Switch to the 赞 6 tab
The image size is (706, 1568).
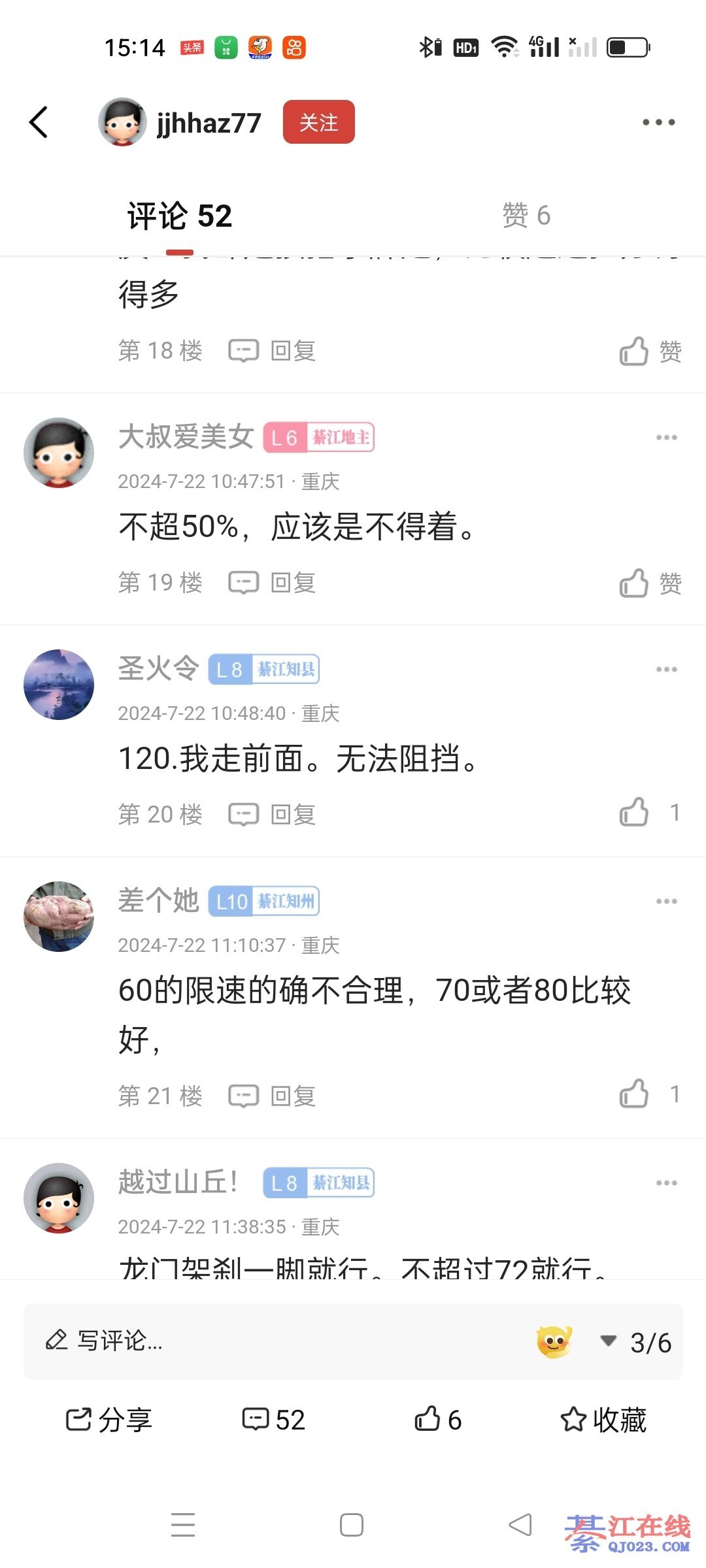(x=526, y=216)
